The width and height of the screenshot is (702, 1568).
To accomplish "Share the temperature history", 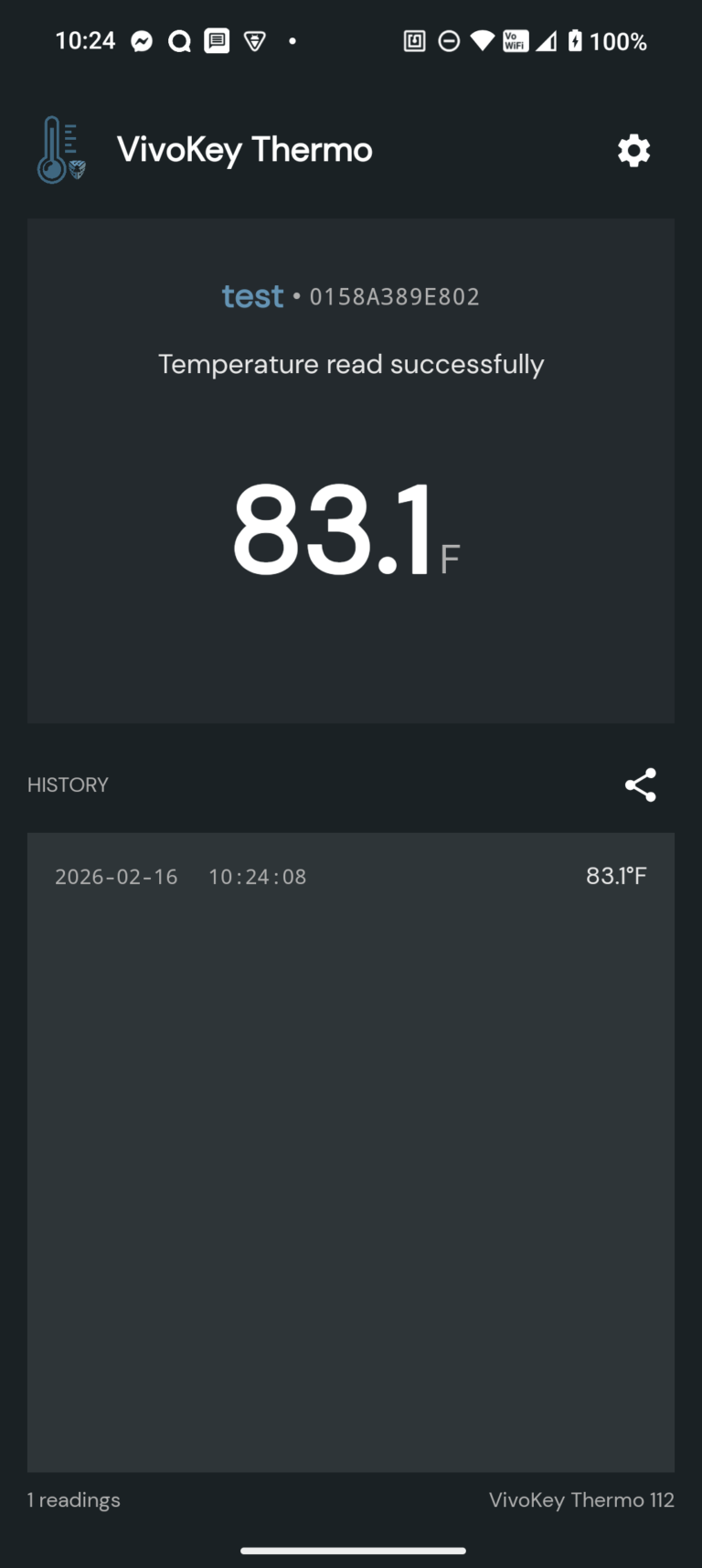I will click(x=641, y=784).
